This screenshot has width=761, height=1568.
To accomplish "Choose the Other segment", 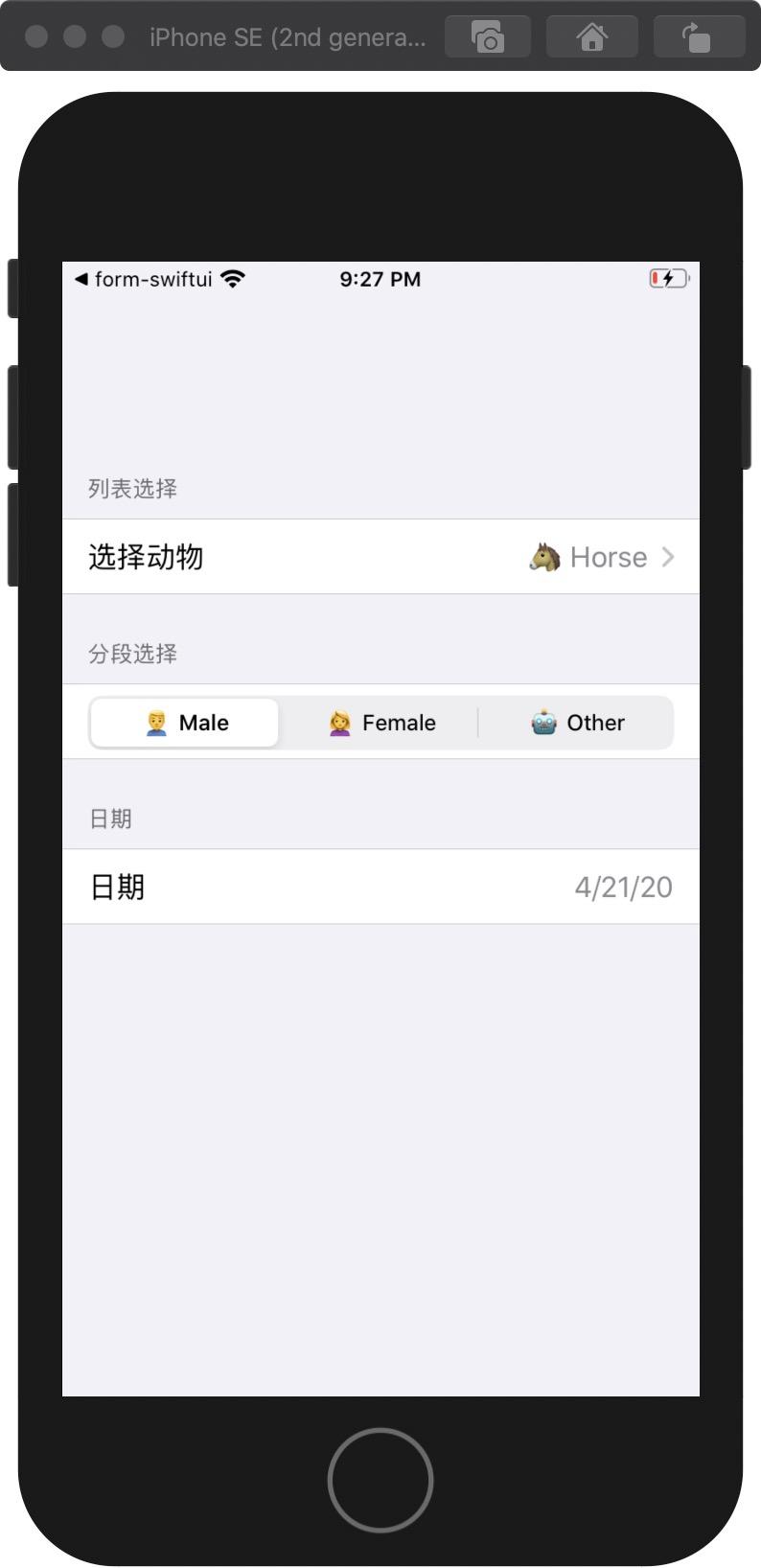I will (x=577, y=723).
